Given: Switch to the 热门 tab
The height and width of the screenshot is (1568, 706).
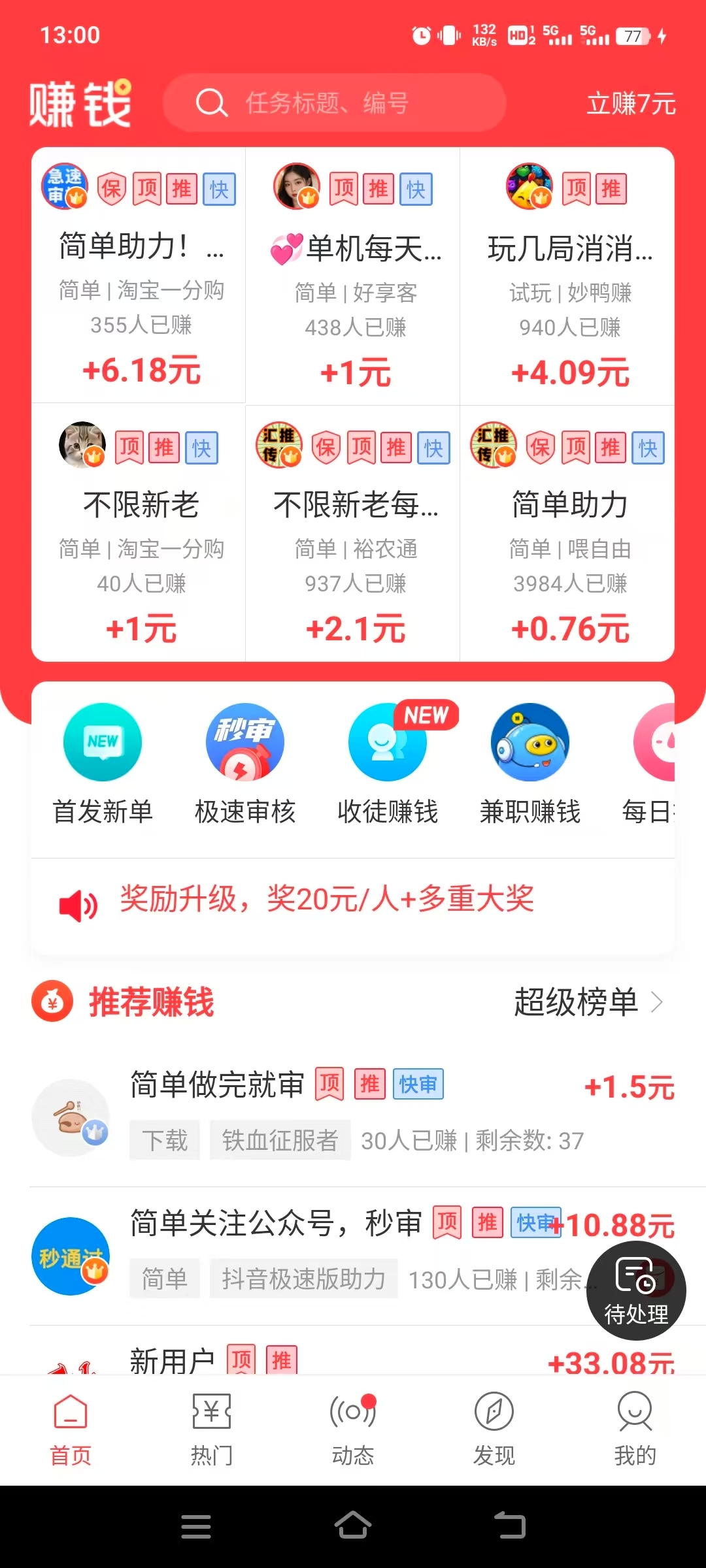Looking at the screenshot, I should pyautogui.click(x=211, y=1428).
